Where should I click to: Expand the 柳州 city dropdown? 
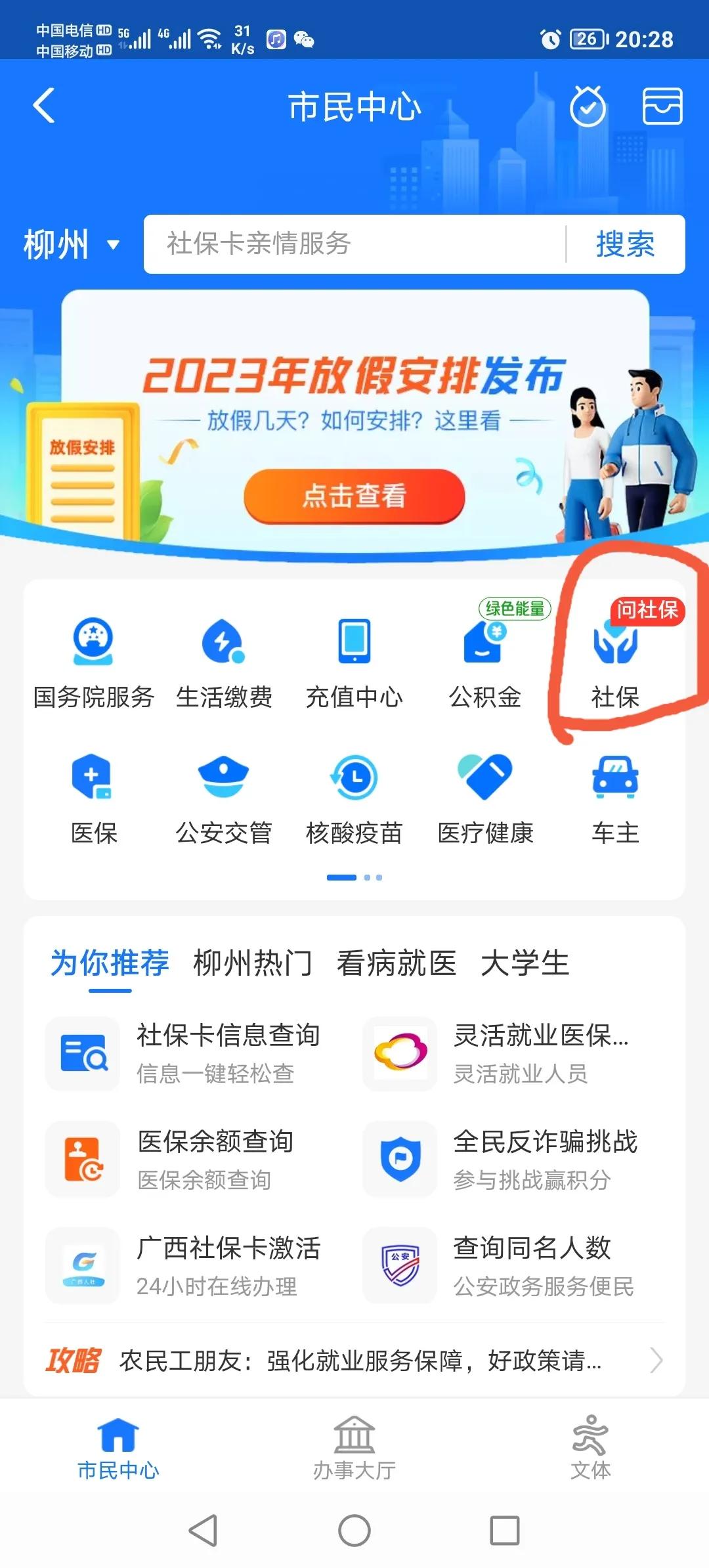[x=72, y=245]
